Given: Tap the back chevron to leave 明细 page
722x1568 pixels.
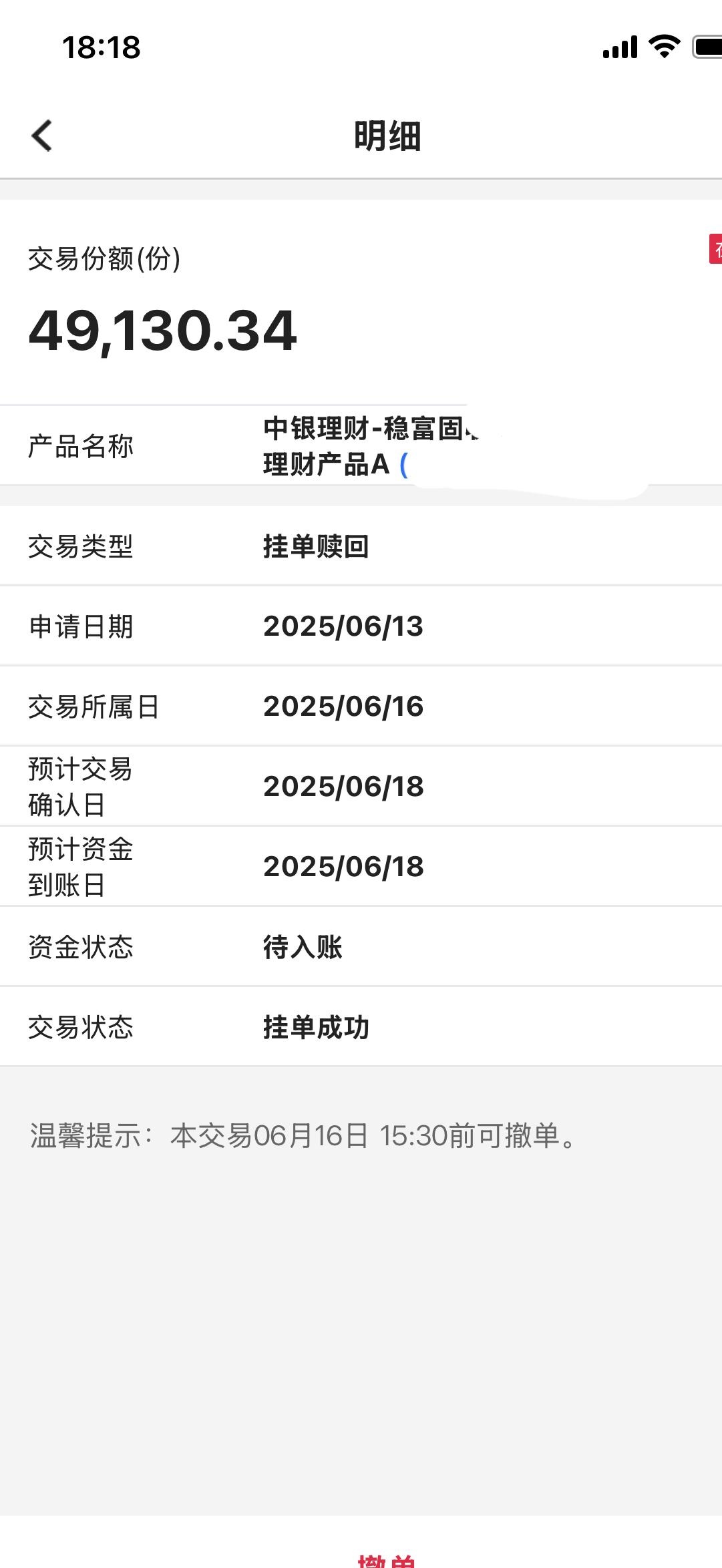Looking at the screenshot, I should click(40, 136).
